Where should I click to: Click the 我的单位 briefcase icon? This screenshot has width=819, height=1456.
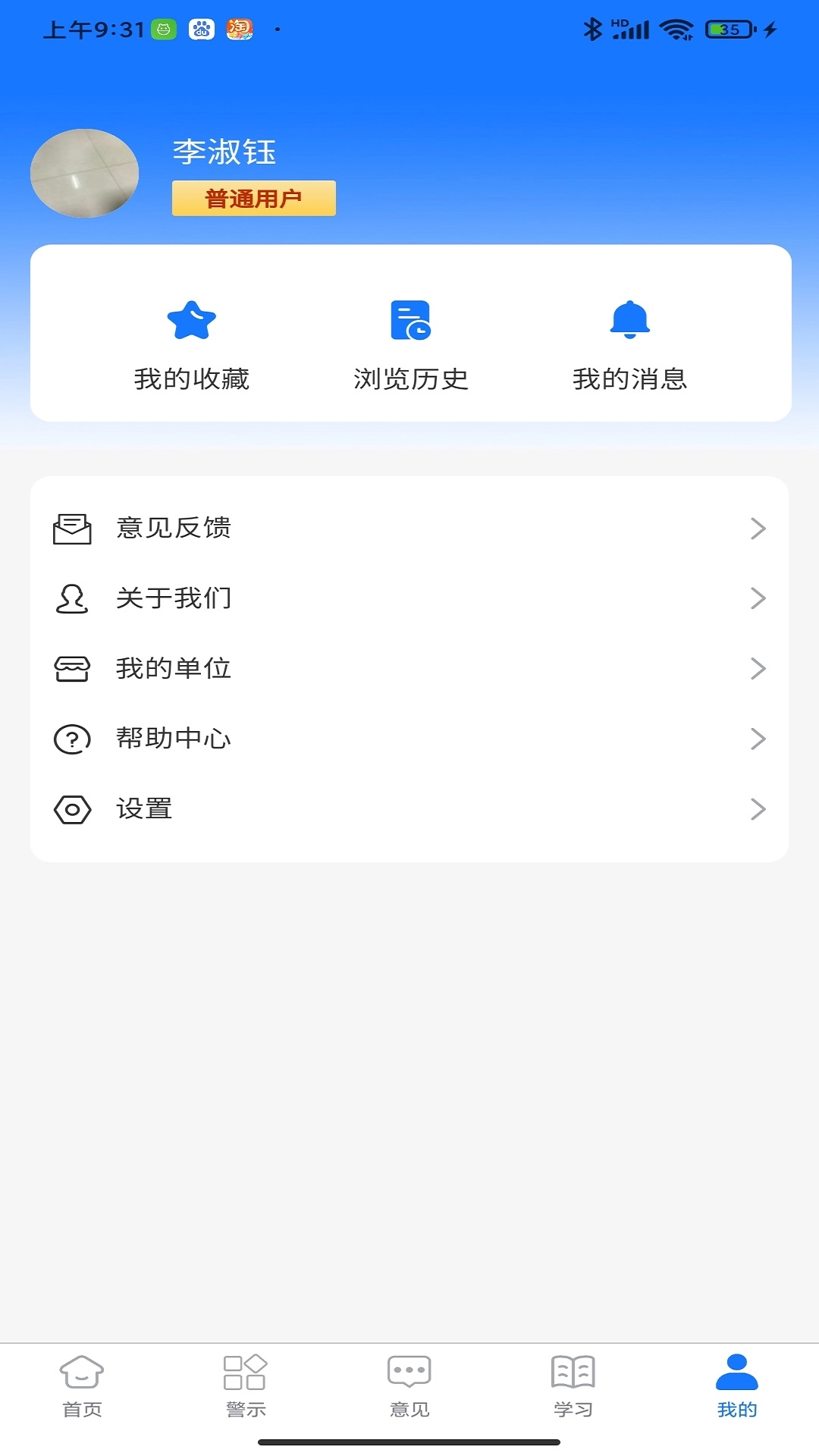pyautogui.click(x=72, y=668)
